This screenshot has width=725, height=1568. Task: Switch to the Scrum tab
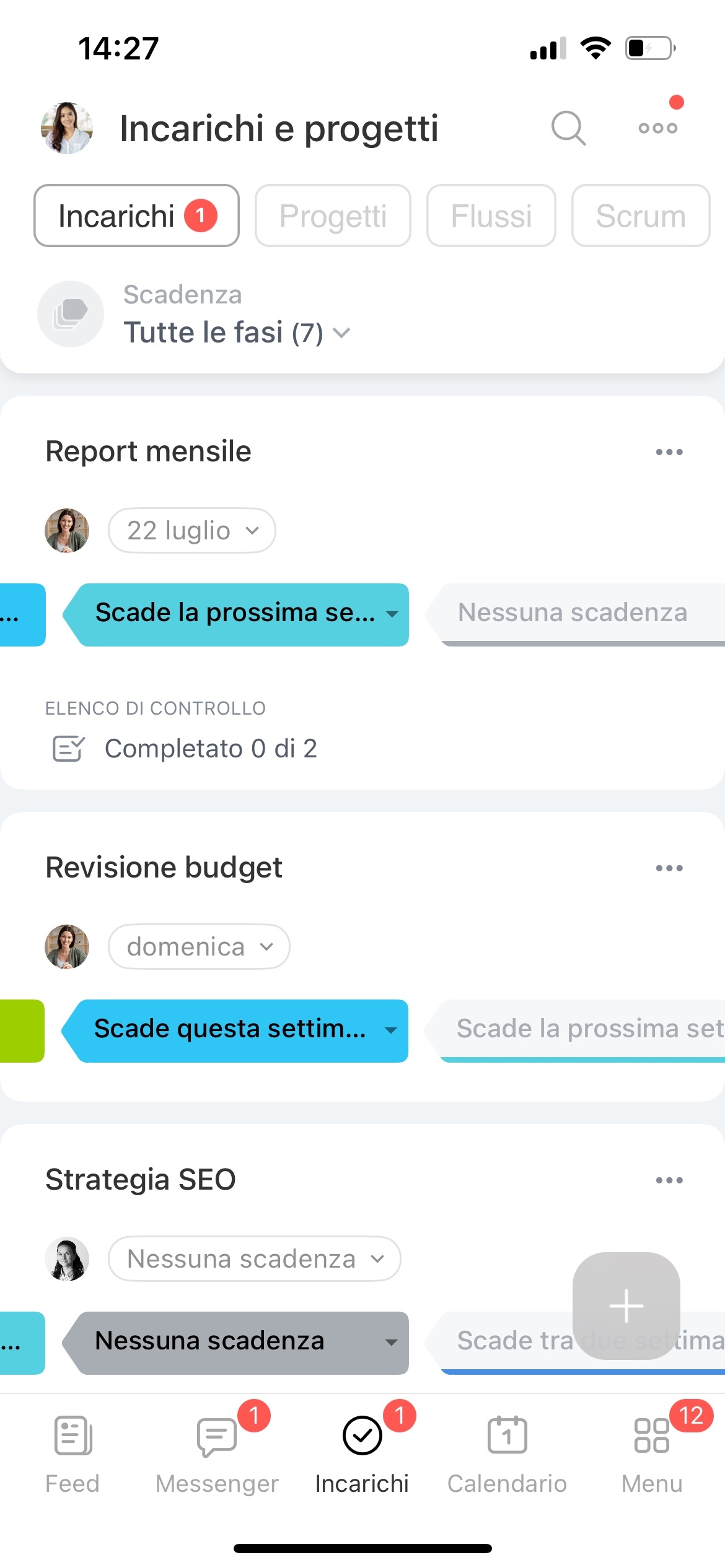[641, 216]
